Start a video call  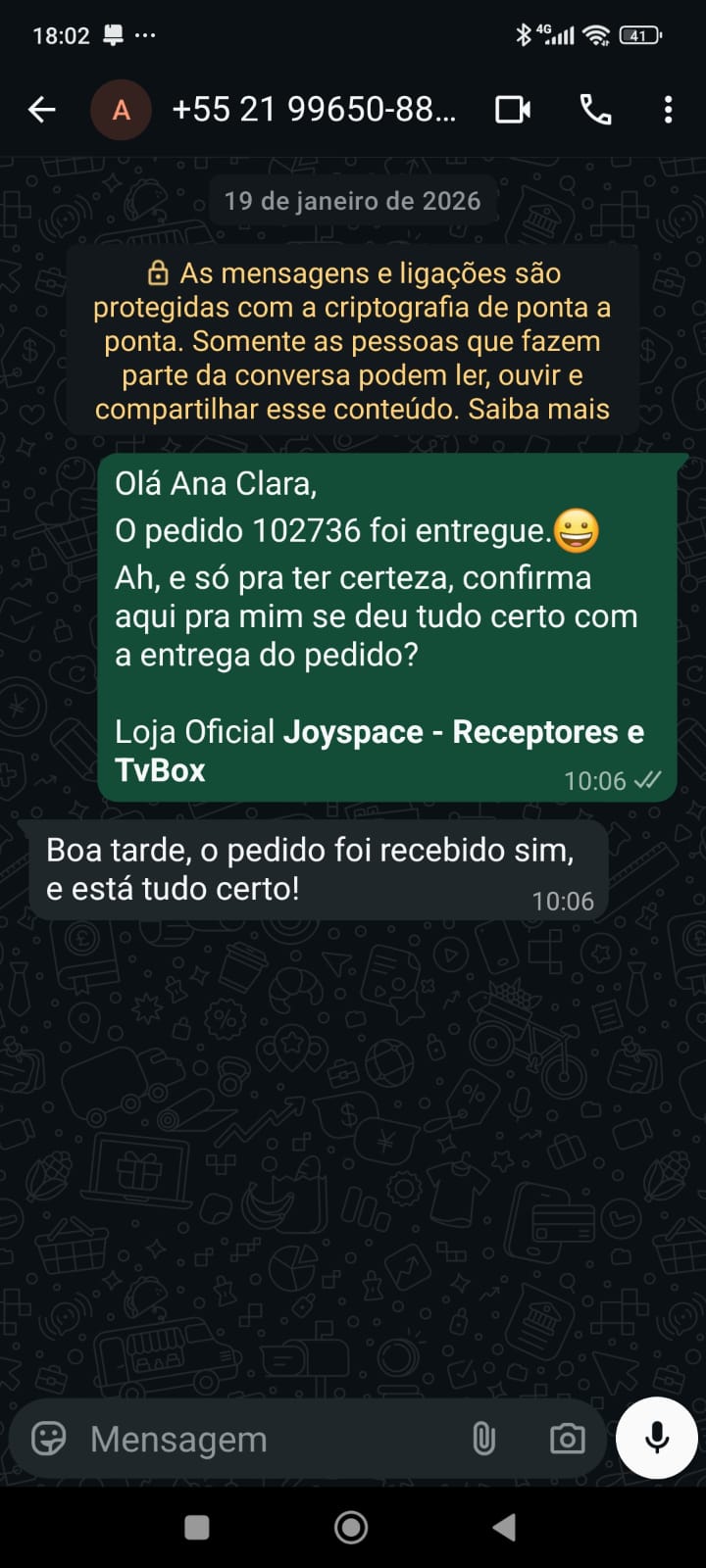tap(513, 110)
